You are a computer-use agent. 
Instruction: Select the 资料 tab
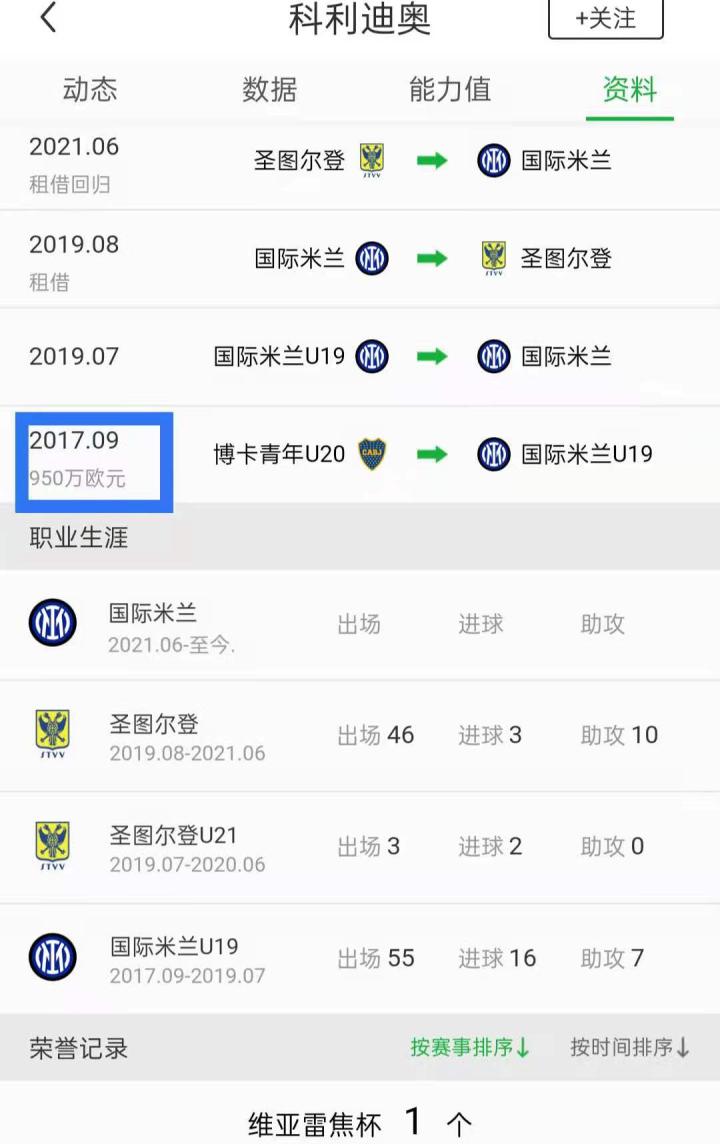click(x=629, y=89)
